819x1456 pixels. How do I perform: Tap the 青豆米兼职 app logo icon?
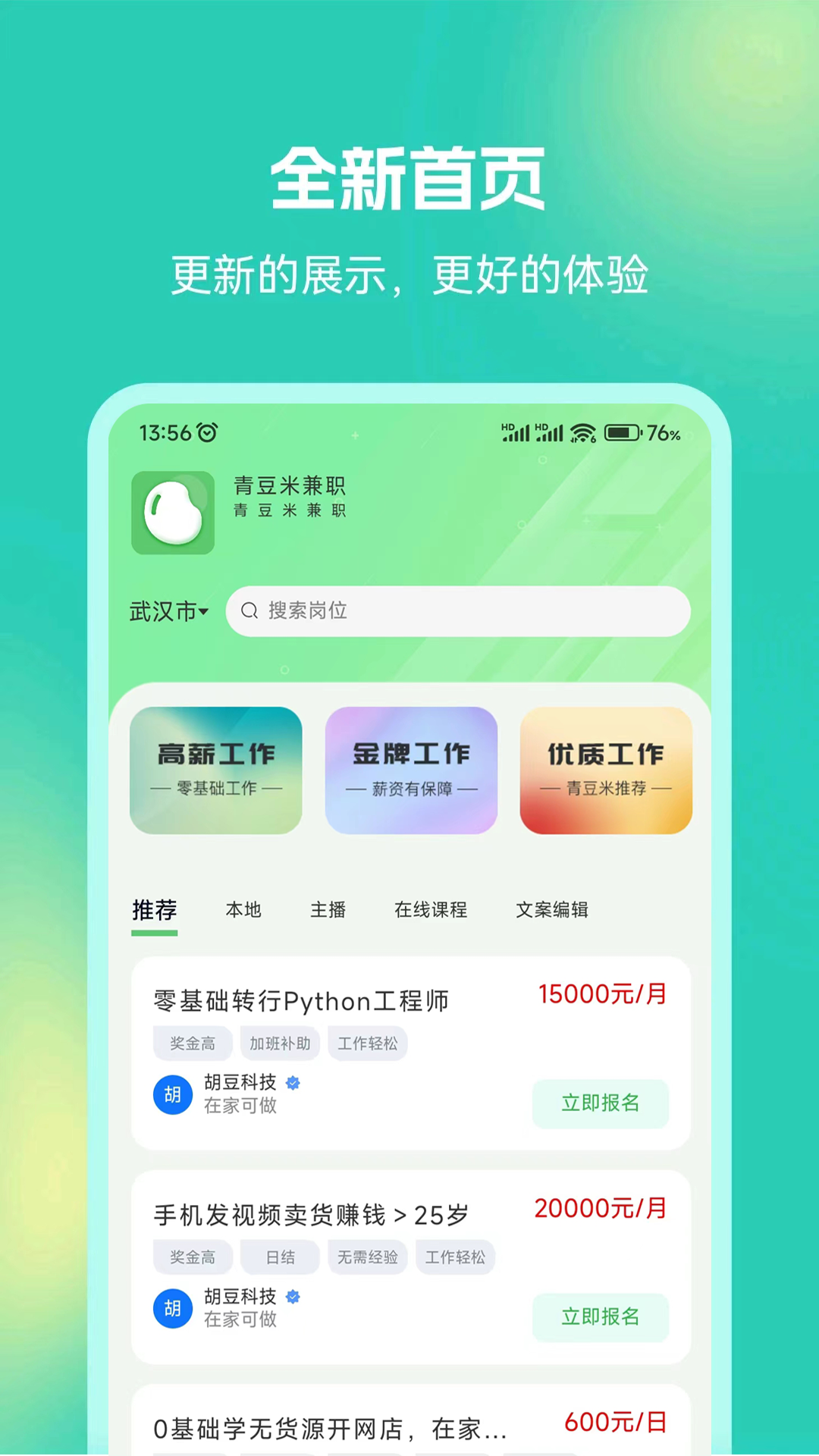coord(173,513)
